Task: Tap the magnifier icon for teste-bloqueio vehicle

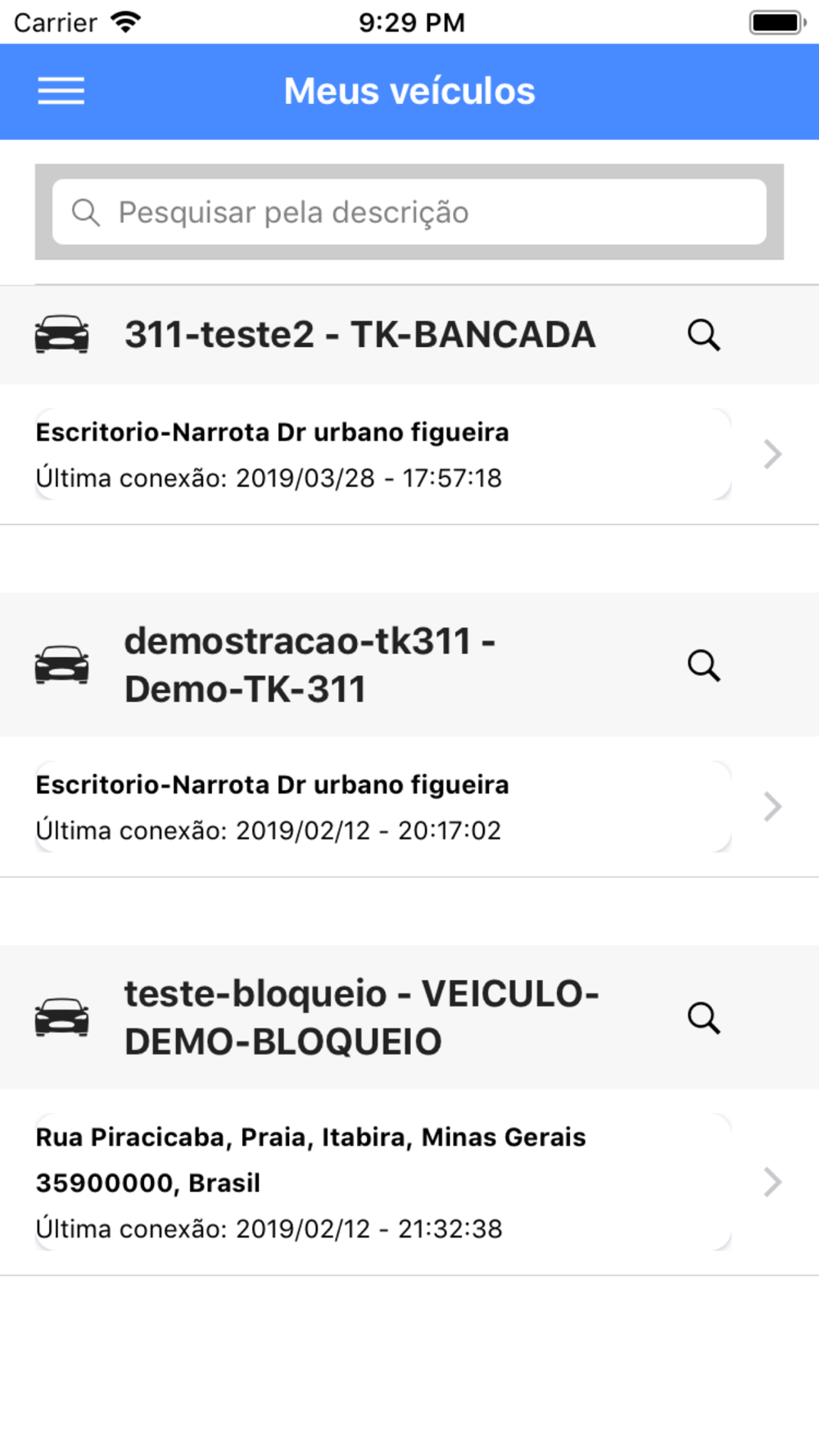Action: 704,1018
